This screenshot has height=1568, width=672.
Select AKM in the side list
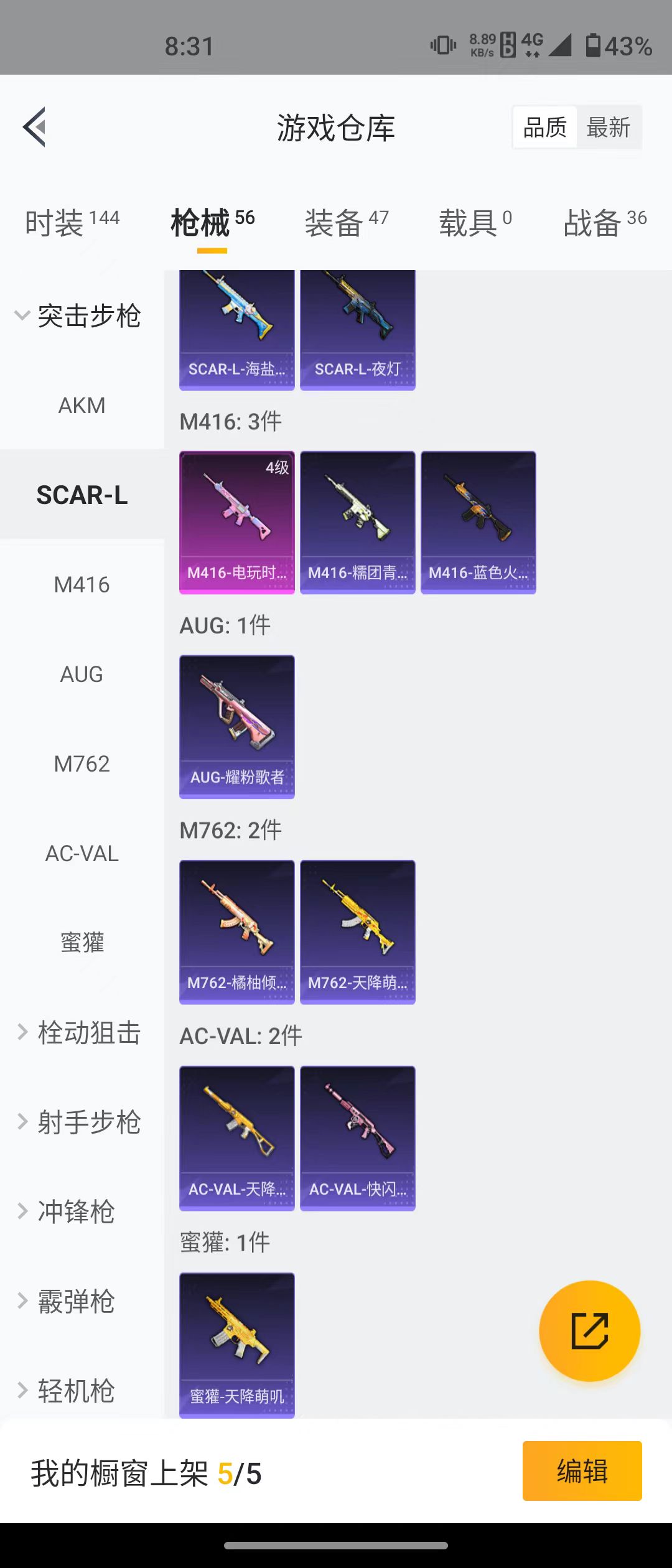[82, 406]
